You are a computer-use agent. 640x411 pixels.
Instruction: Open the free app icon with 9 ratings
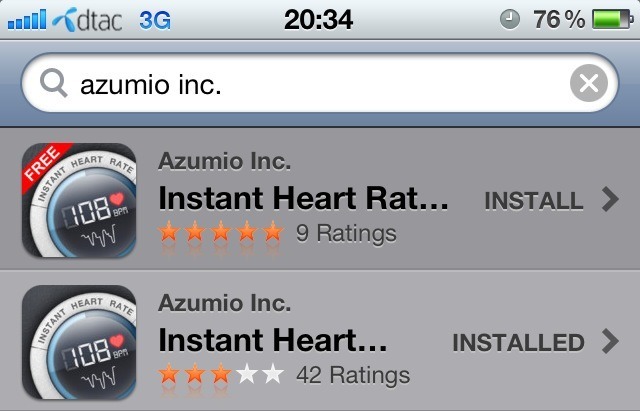click(79, 200)
